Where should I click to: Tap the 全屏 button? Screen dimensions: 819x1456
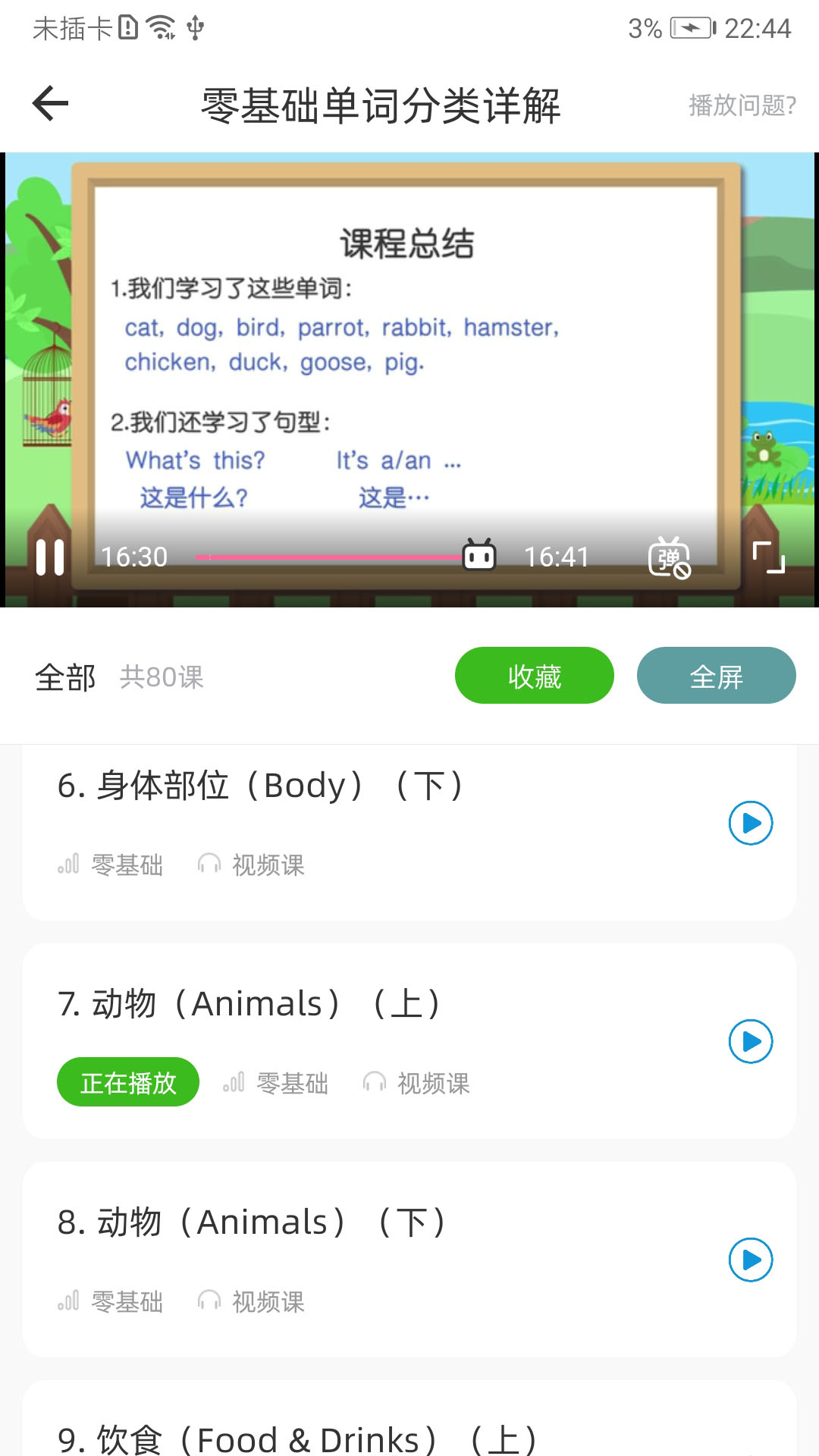click(717, 675)
